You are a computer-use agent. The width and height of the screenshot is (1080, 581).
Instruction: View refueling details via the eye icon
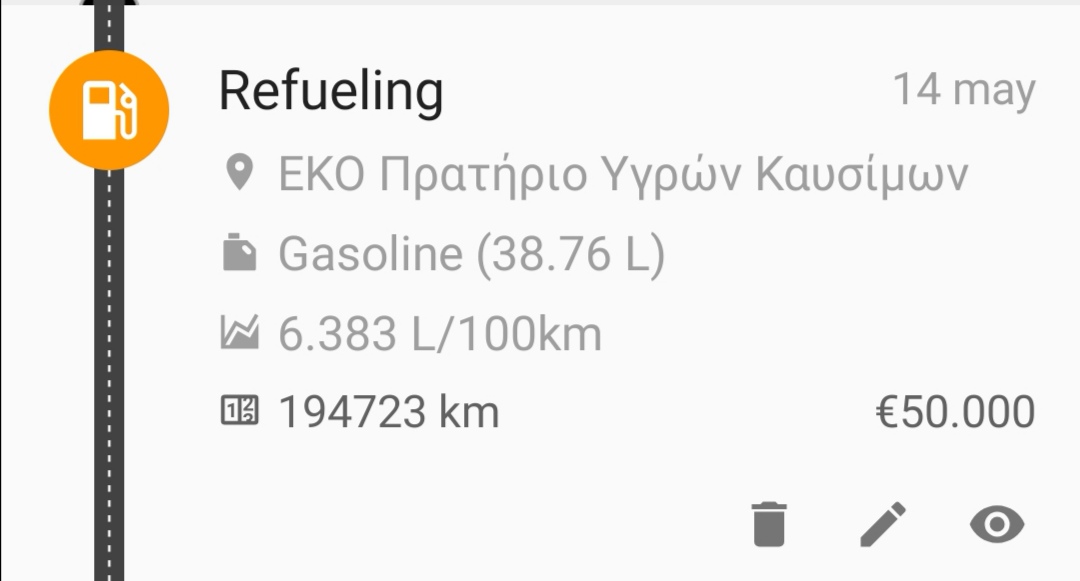coord(997,524)
